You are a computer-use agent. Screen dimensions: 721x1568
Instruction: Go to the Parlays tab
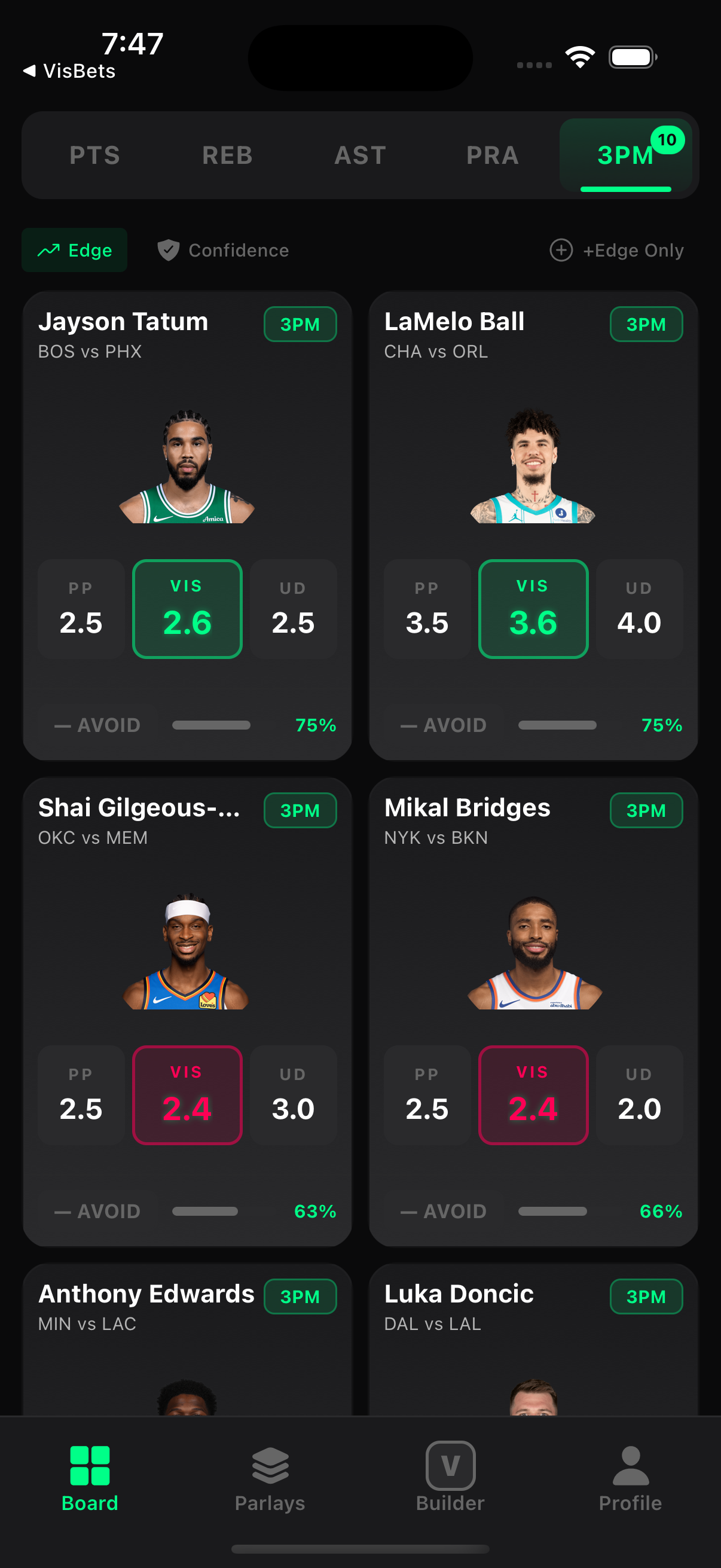point(270,1477)
